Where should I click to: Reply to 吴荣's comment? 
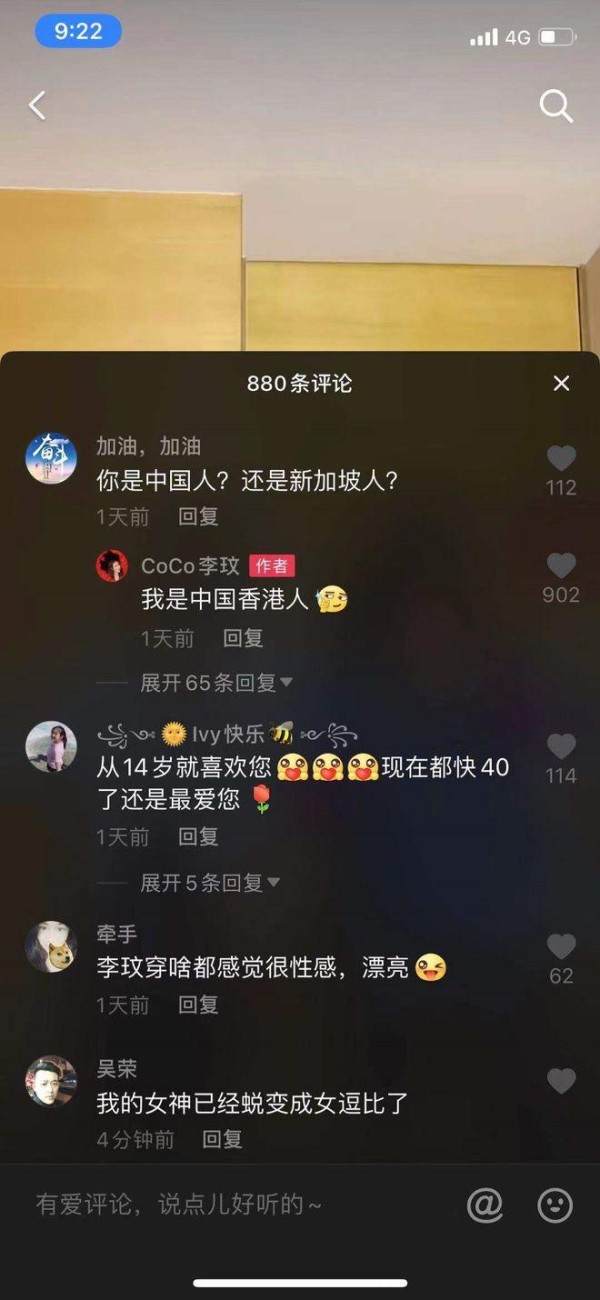[222, 1139]
